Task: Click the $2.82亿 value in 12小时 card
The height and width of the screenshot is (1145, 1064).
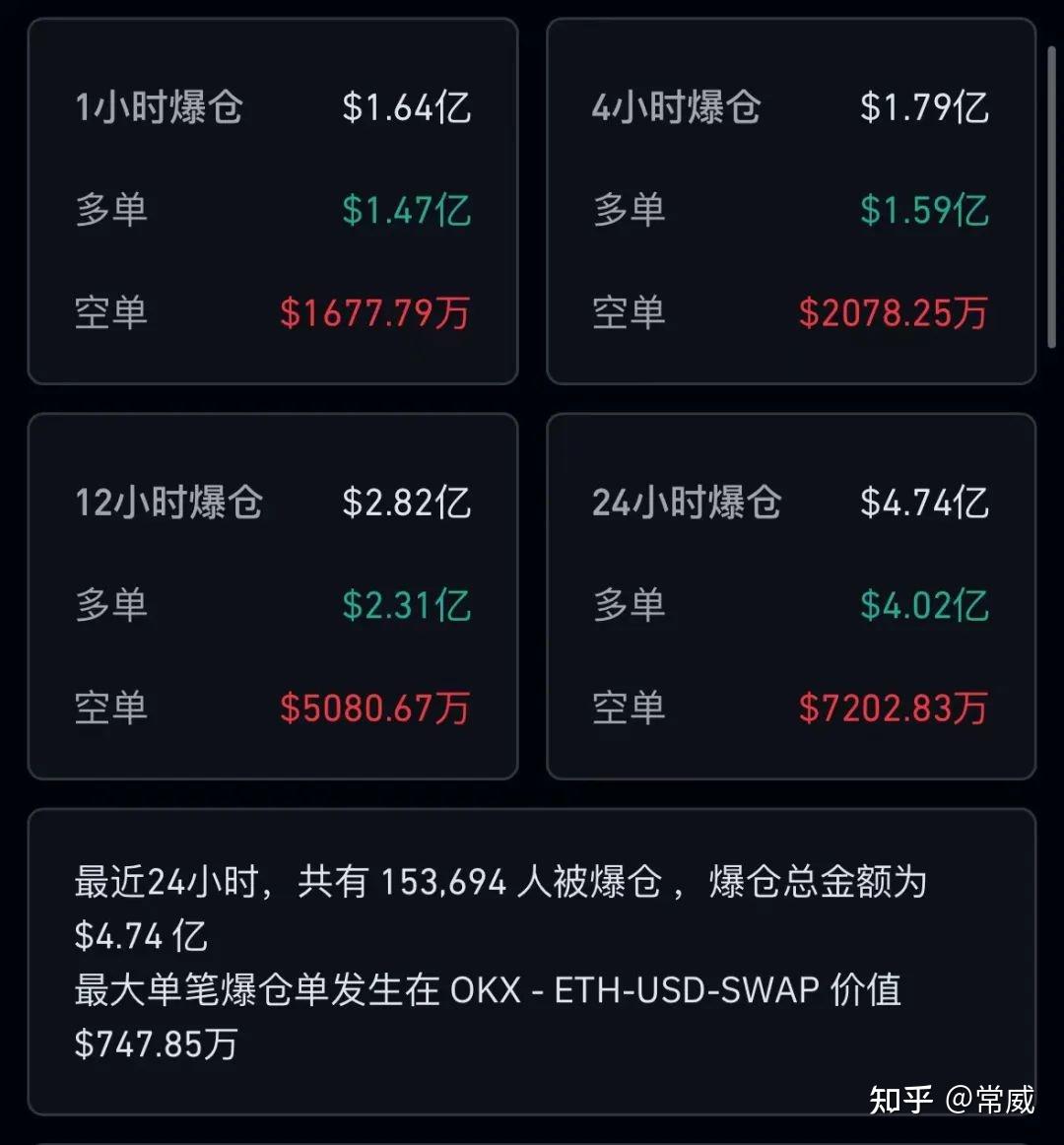Action: tap(407, 503)
